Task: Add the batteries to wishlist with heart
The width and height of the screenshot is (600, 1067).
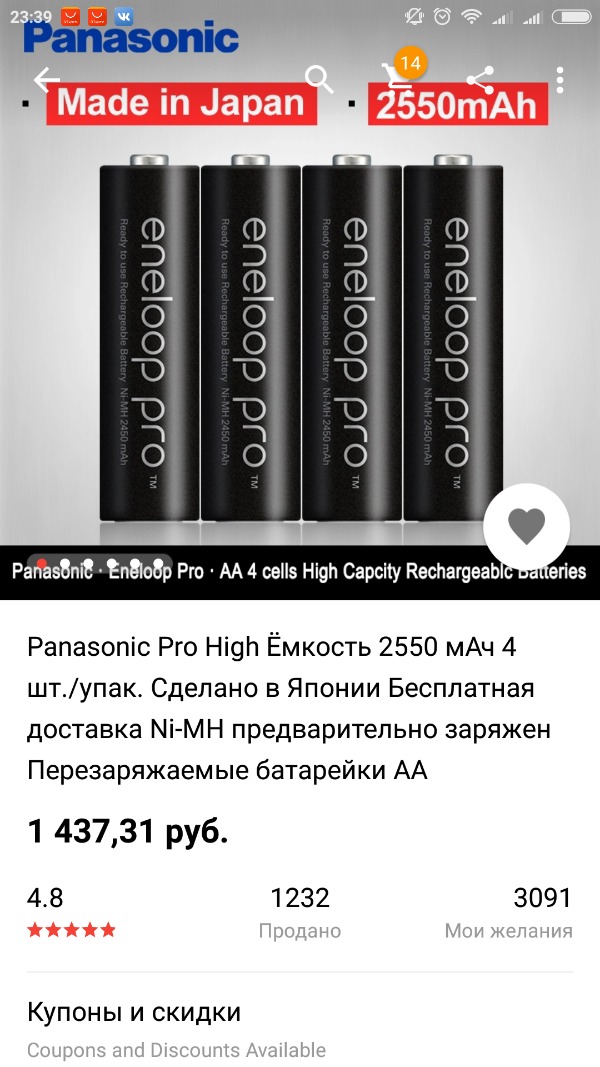Action: click(x=526, y=526)
